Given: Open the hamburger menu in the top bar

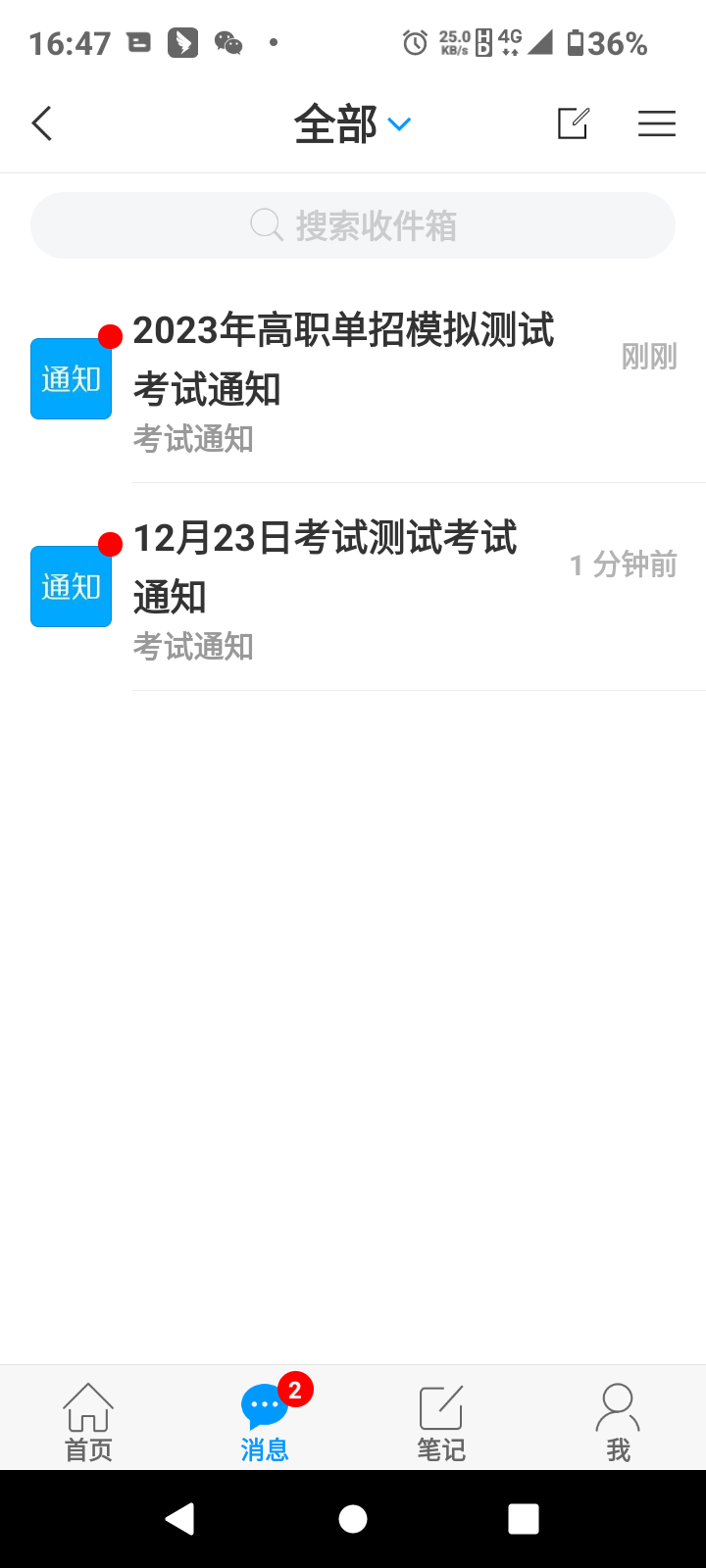Looking at the screenshot, I should [x=656, y=123].
